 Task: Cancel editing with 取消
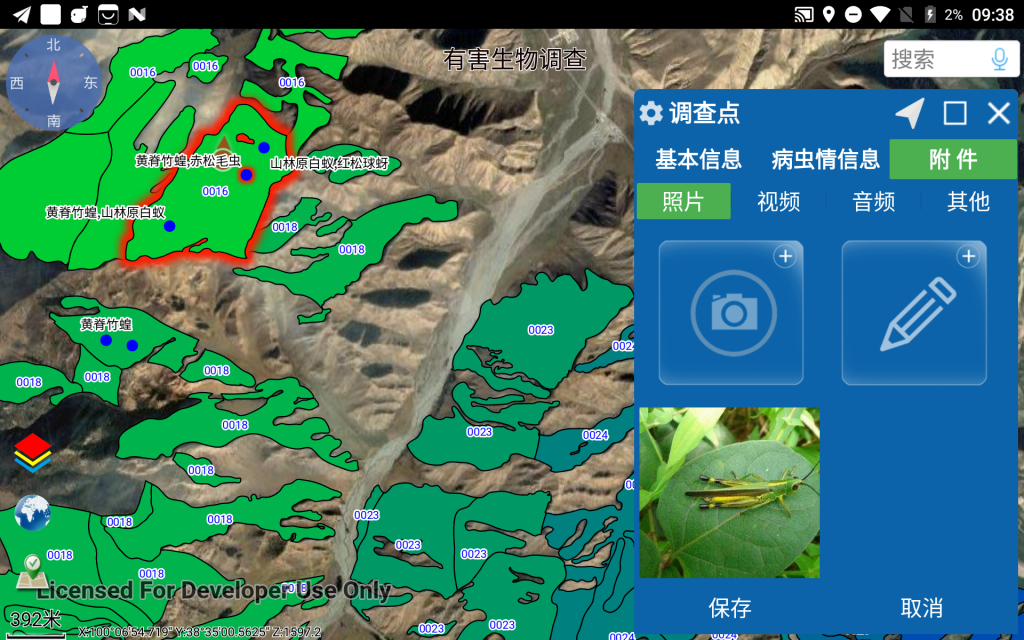click(x=921, y=608)
